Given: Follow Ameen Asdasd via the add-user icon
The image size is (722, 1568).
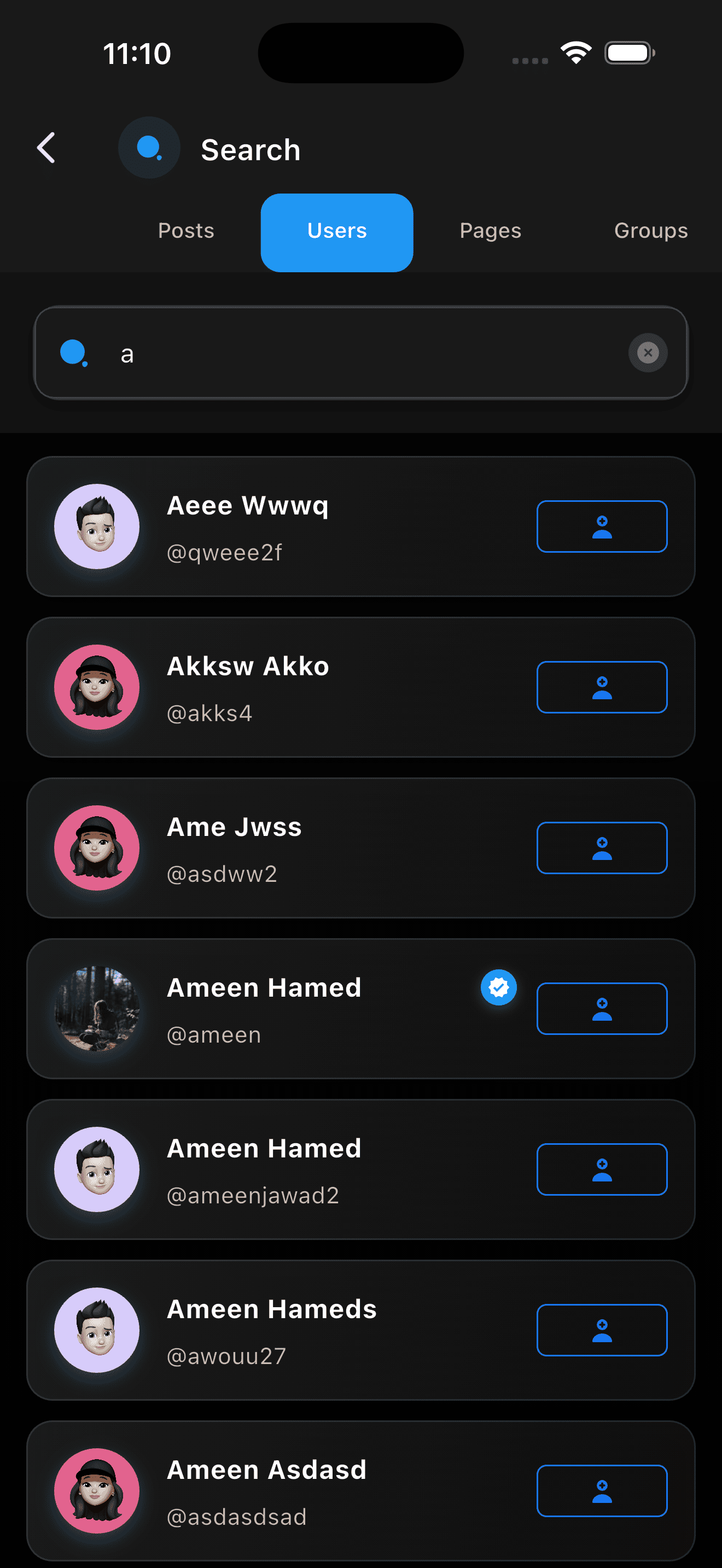Looking at the screenshot, I should [x=602, y=1491].
